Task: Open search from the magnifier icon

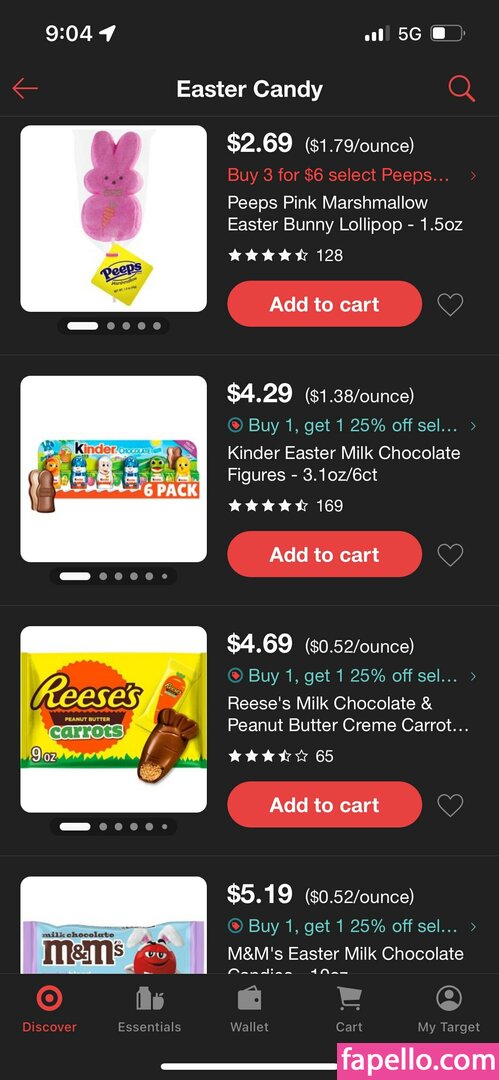Action: [461, 88]
